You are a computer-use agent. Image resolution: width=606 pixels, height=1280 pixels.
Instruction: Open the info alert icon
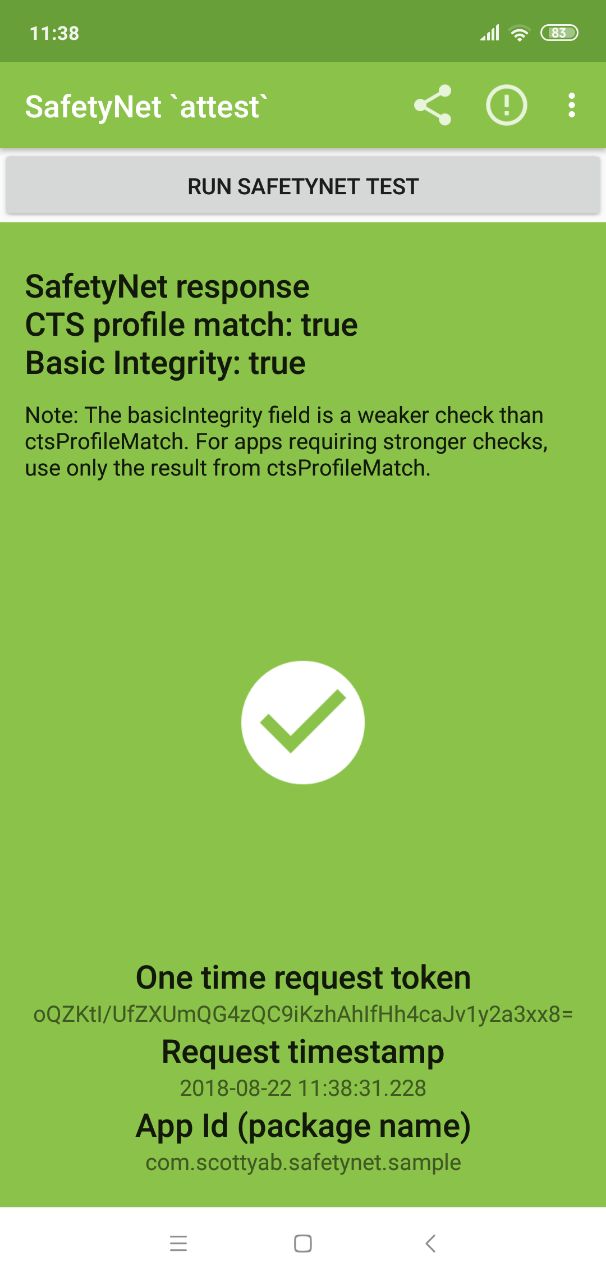[x=506, y=105]
